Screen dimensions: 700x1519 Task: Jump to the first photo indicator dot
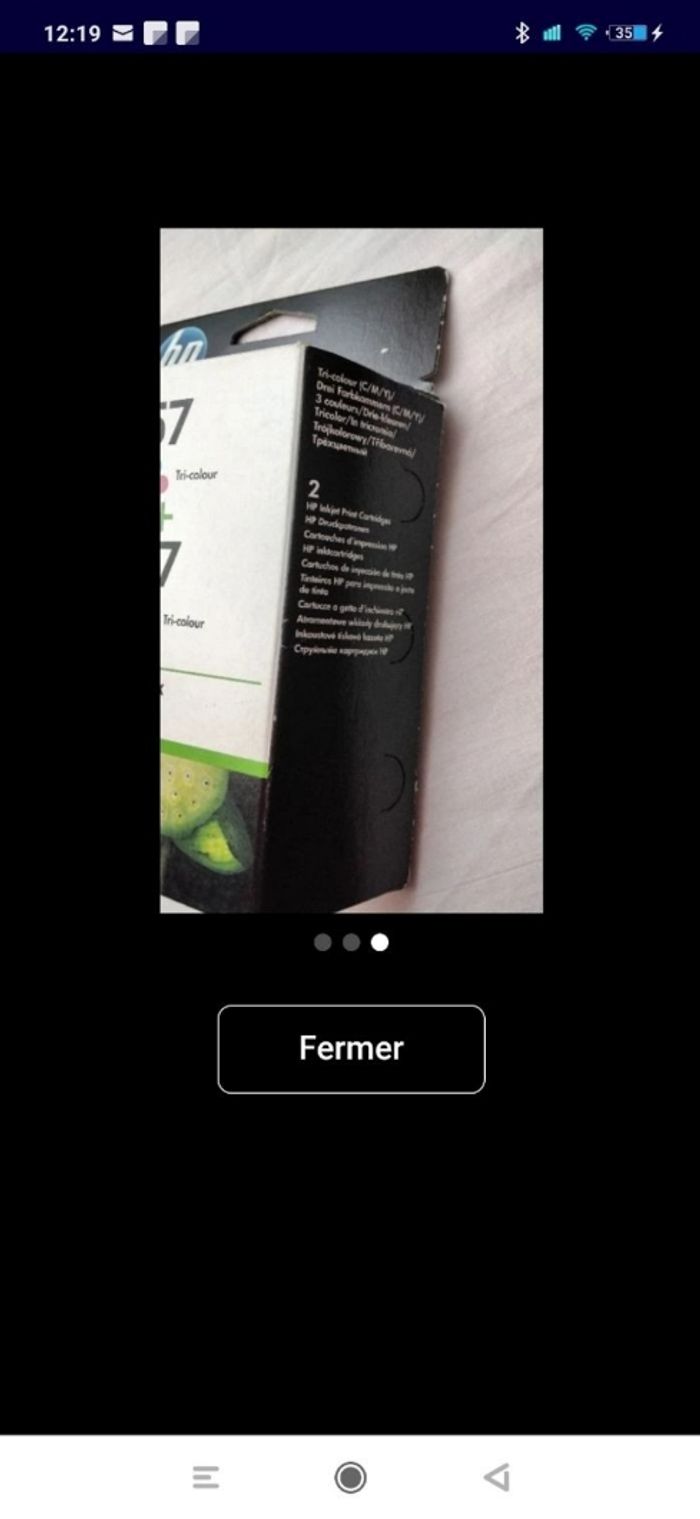[322, 942]
